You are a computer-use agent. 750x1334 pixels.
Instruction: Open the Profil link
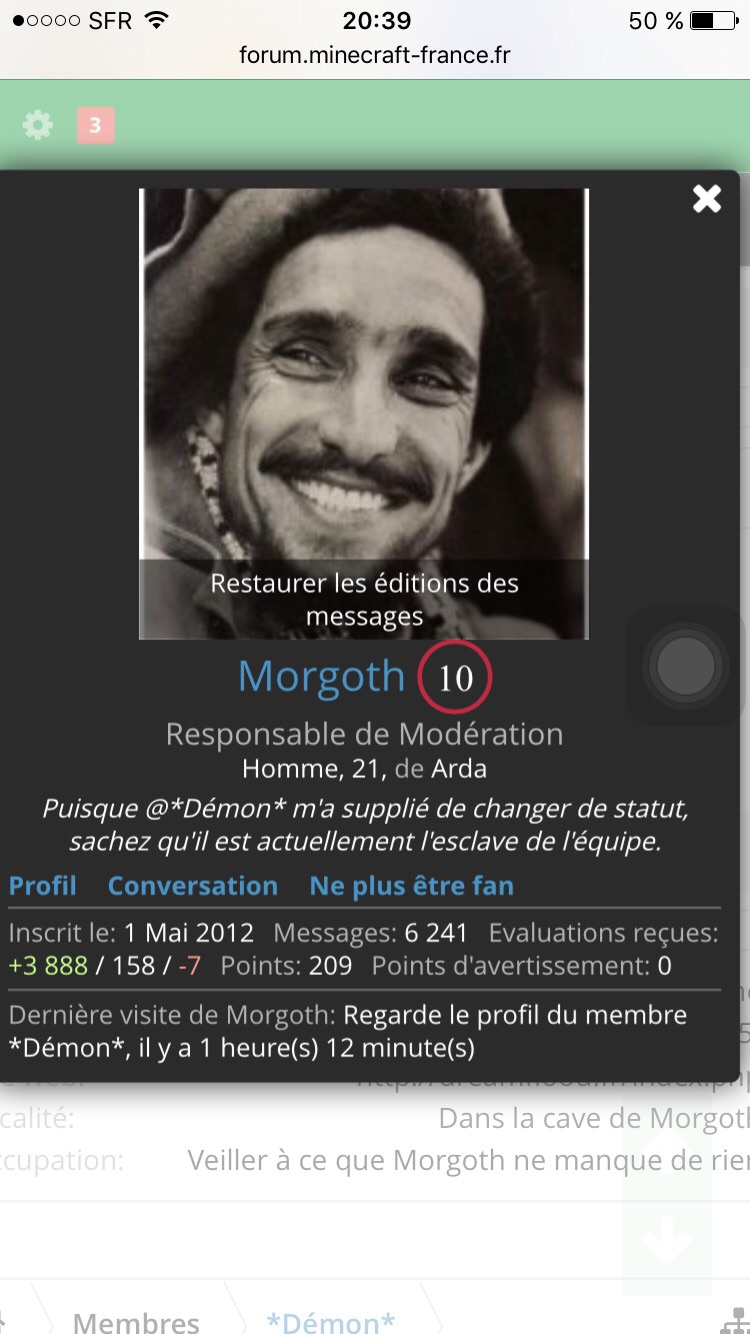tap(43, 886)
